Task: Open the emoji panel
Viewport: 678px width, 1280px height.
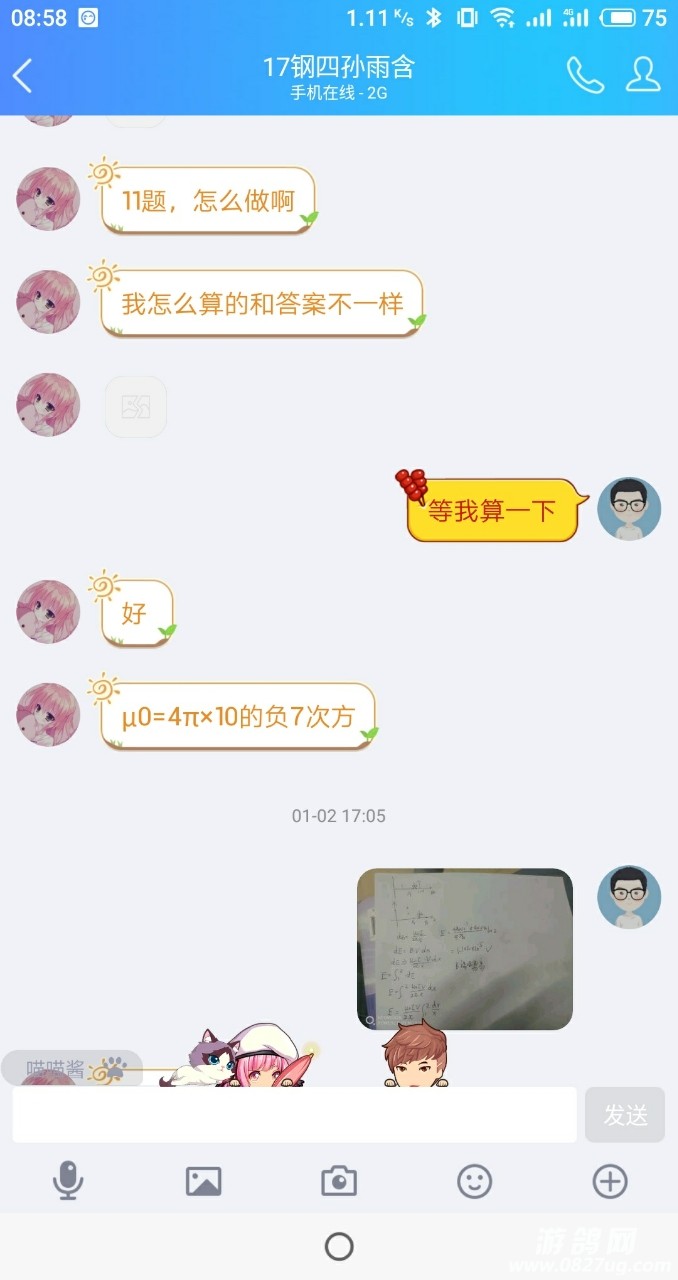Action: click(475, 1181)
